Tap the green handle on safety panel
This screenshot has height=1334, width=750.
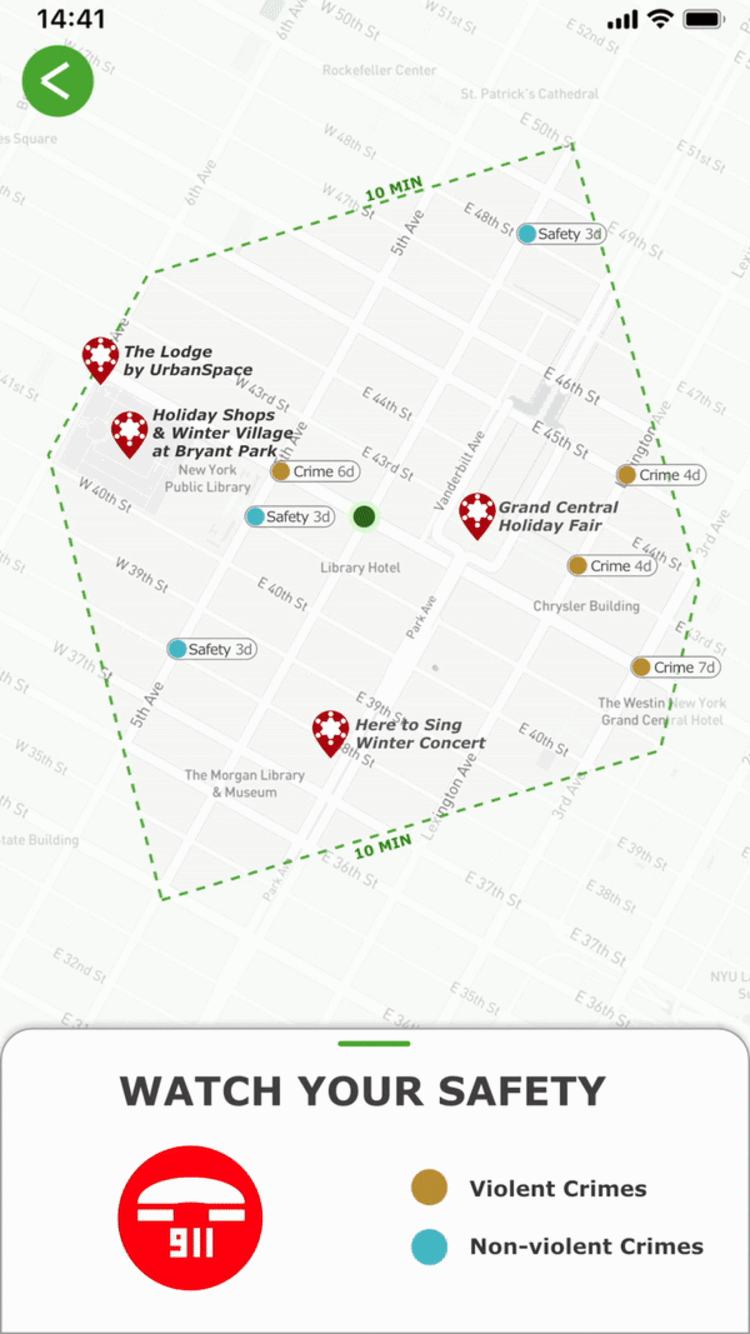point(374,1043)
